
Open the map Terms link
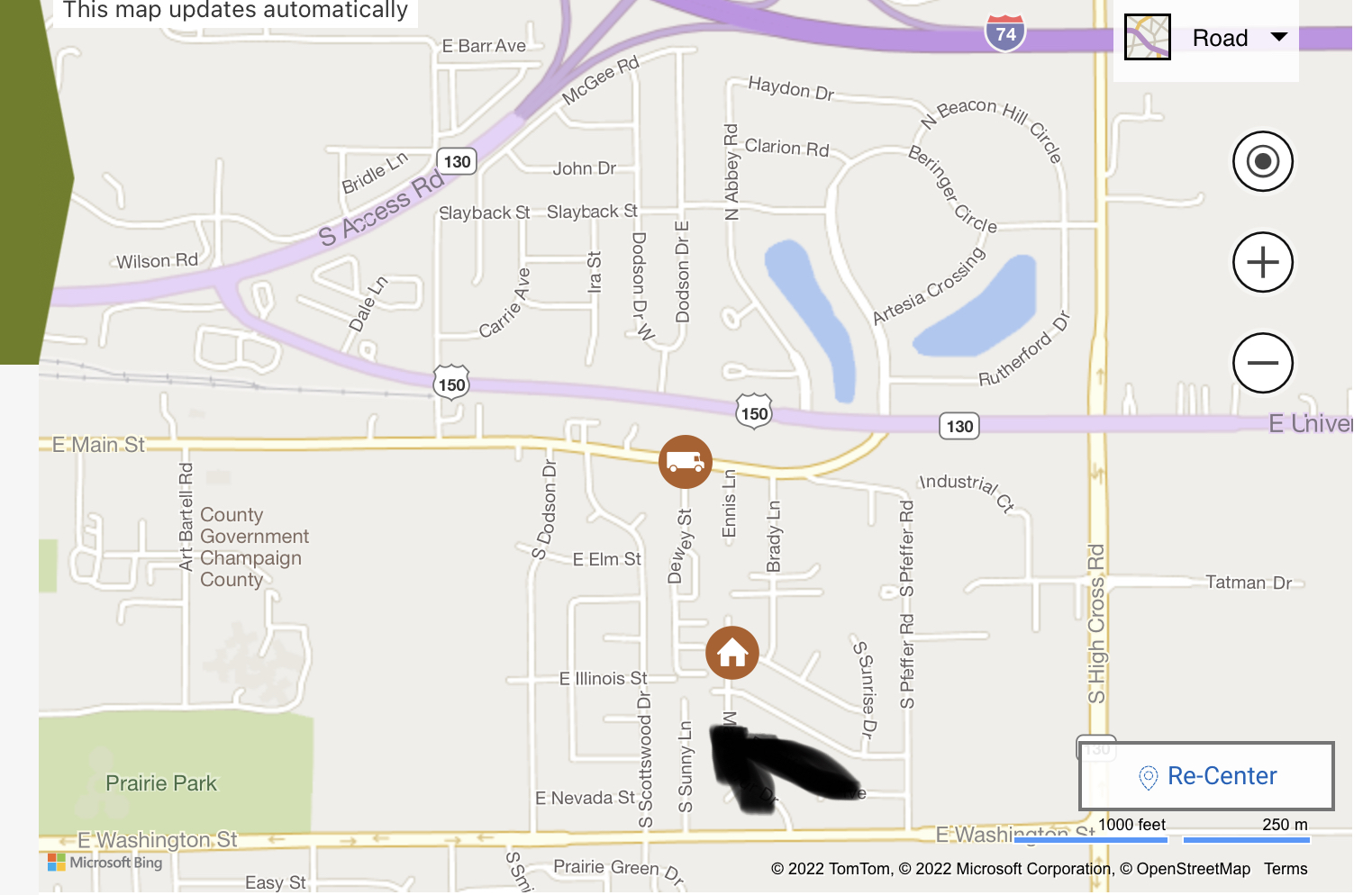click(x=1285, y=869)
